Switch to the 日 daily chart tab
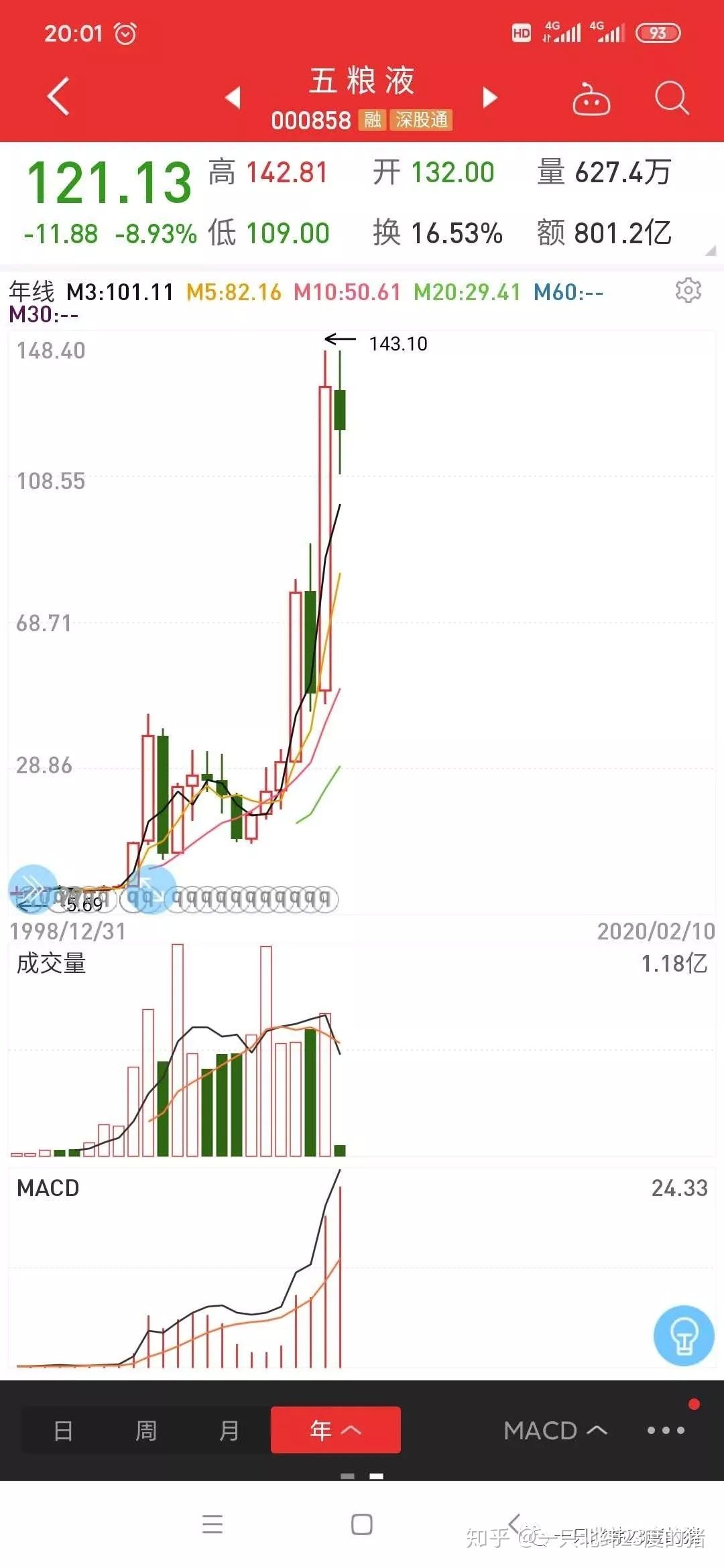Screen dimensions: 724x1568 (64, 1430)
